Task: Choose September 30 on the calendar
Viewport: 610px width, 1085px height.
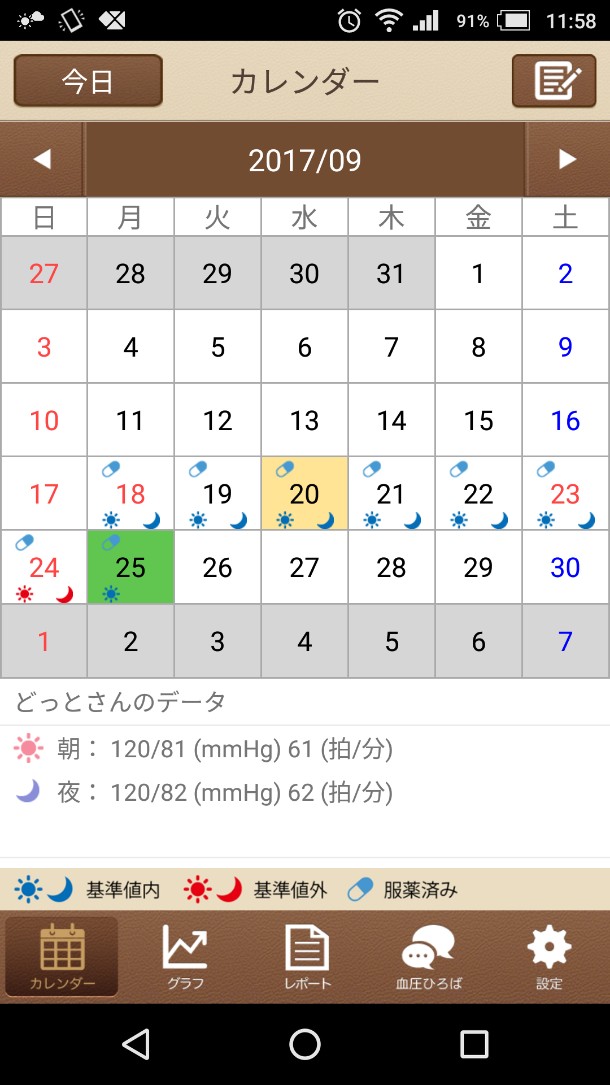Action: pyautogui.click(x=565, y=568)
